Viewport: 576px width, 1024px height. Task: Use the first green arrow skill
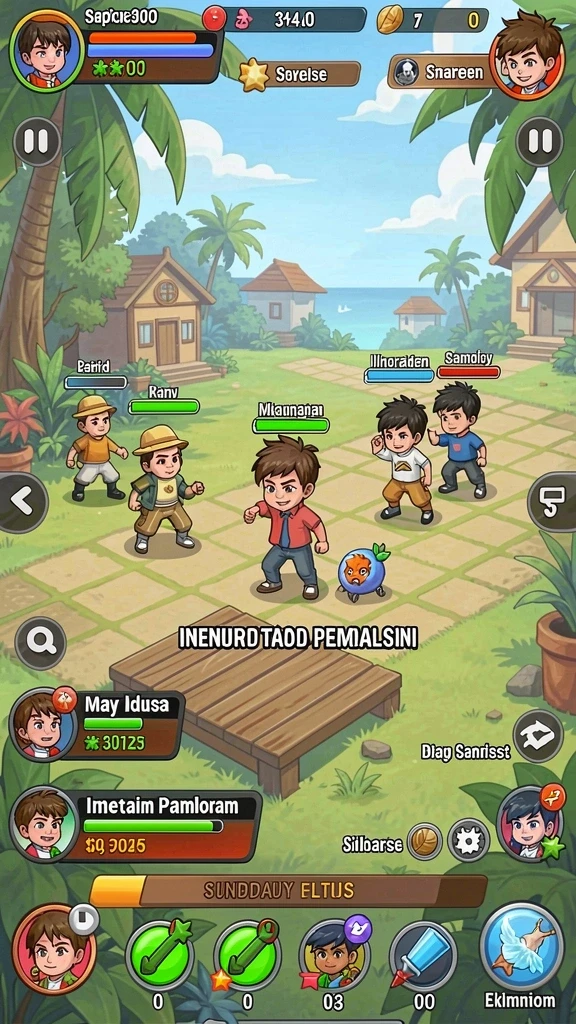[159, 955]
